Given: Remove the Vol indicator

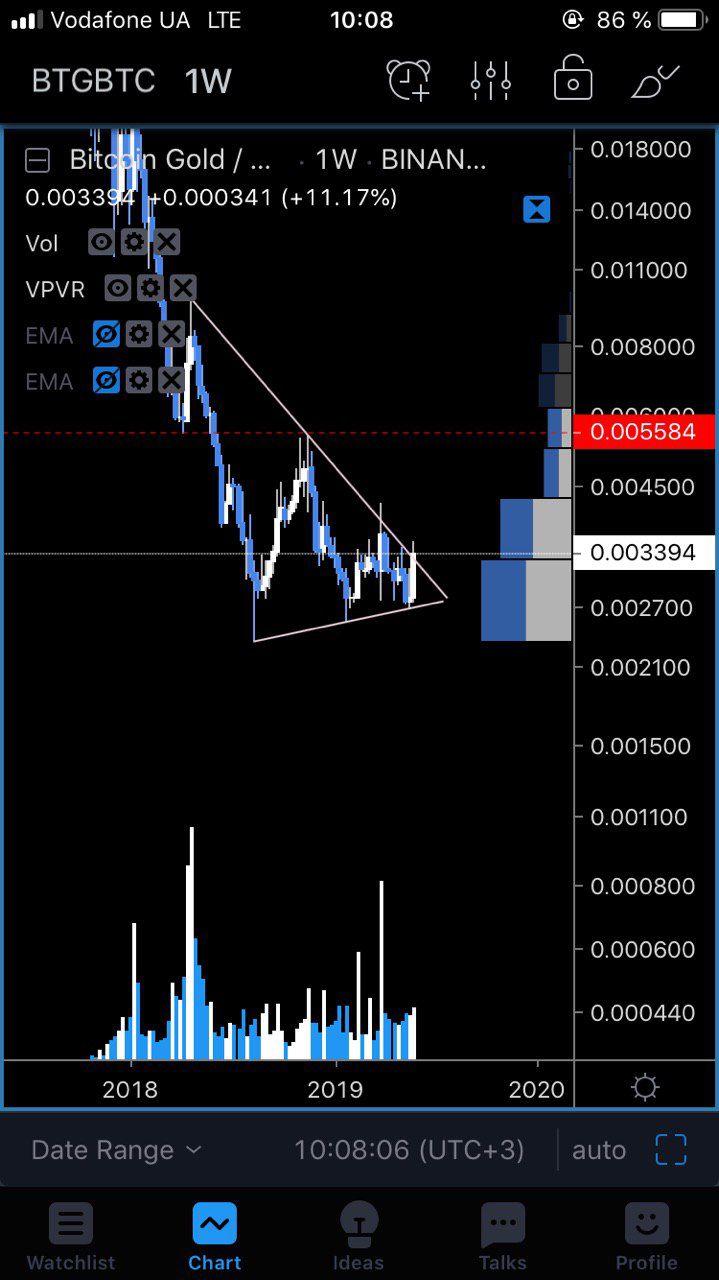Looking at the screenshot, I should [167, 243].
